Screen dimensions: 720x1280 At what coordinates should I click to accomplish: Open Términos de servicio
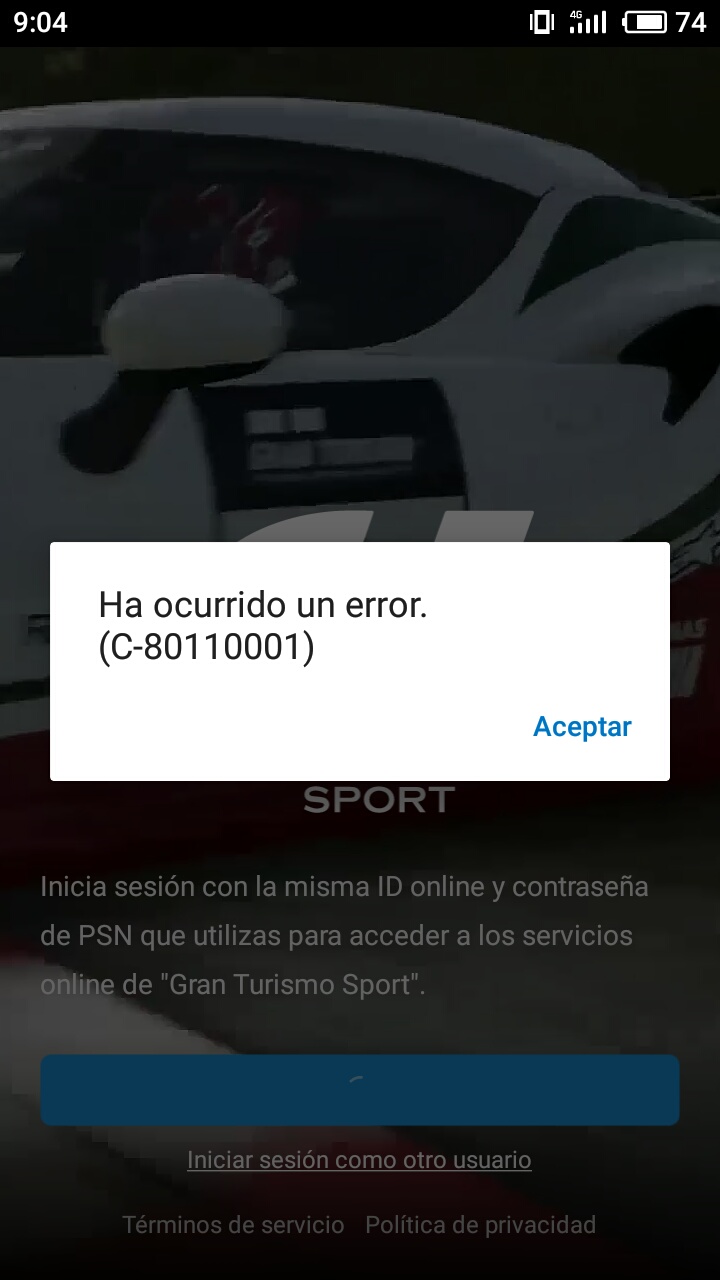pyautogui.click(x=233, y=1225)
